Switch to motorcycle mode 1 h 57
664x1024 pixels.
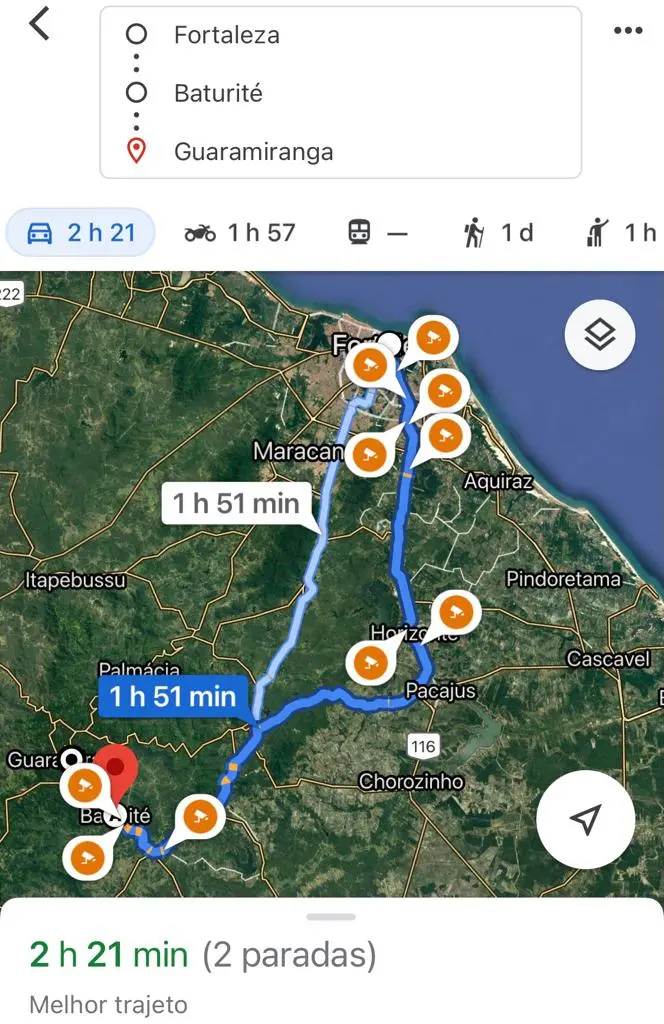tap(240, 233)
